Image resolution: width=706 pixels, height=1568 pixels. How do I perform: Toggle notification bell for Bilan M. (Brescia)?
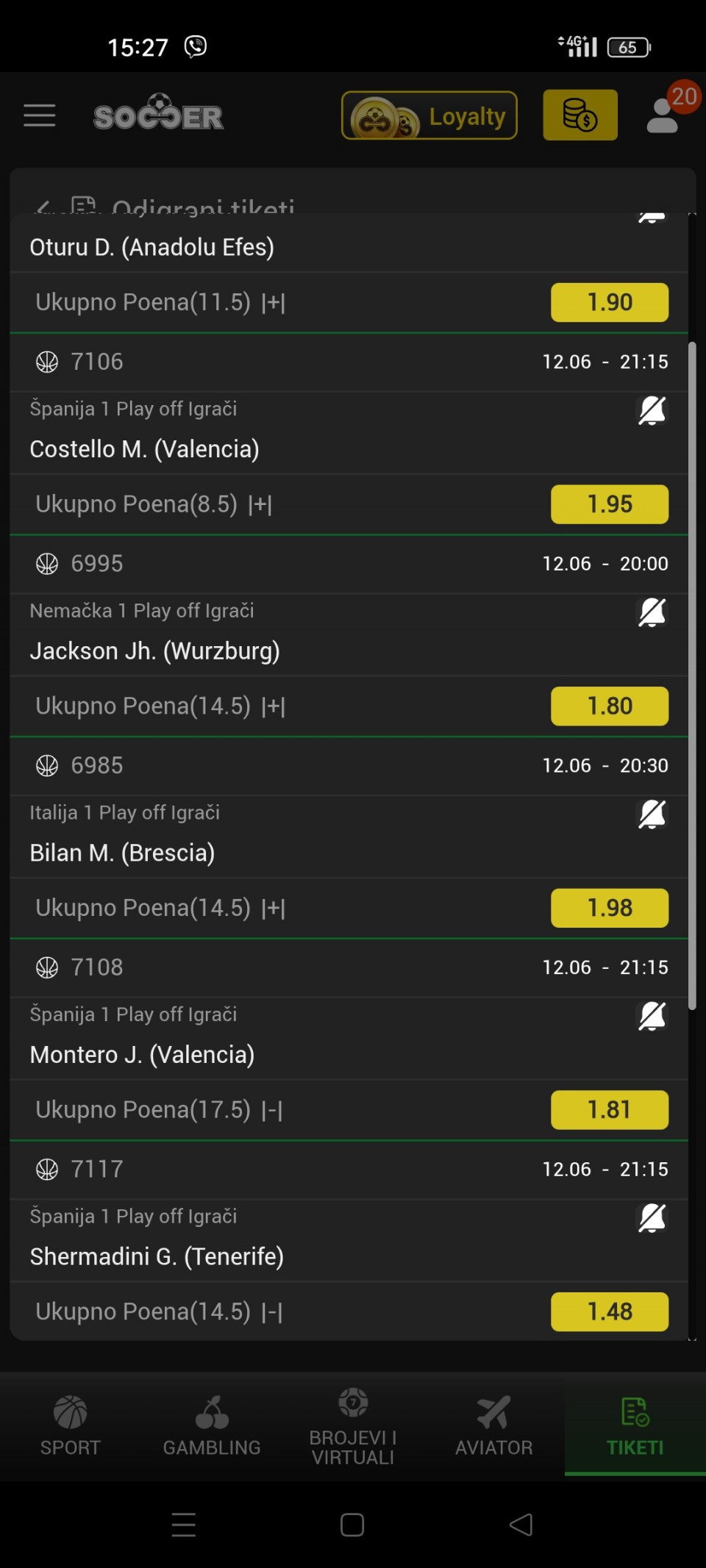[x=652, y=814]
